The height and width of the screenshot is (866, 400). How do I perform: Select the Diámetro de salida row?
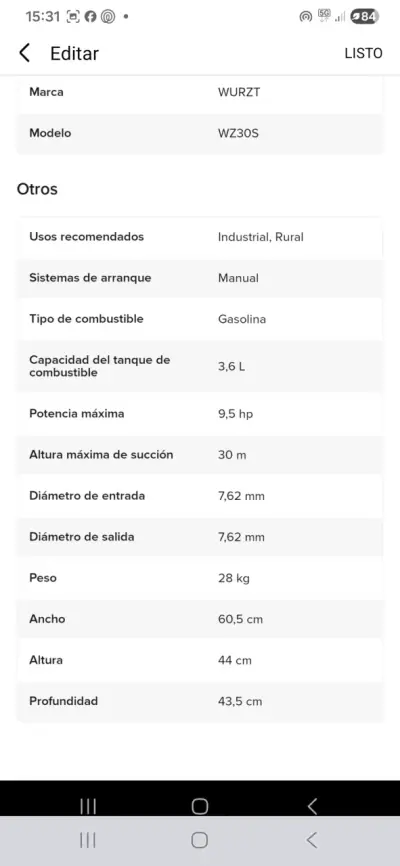(x=199, y=537)
